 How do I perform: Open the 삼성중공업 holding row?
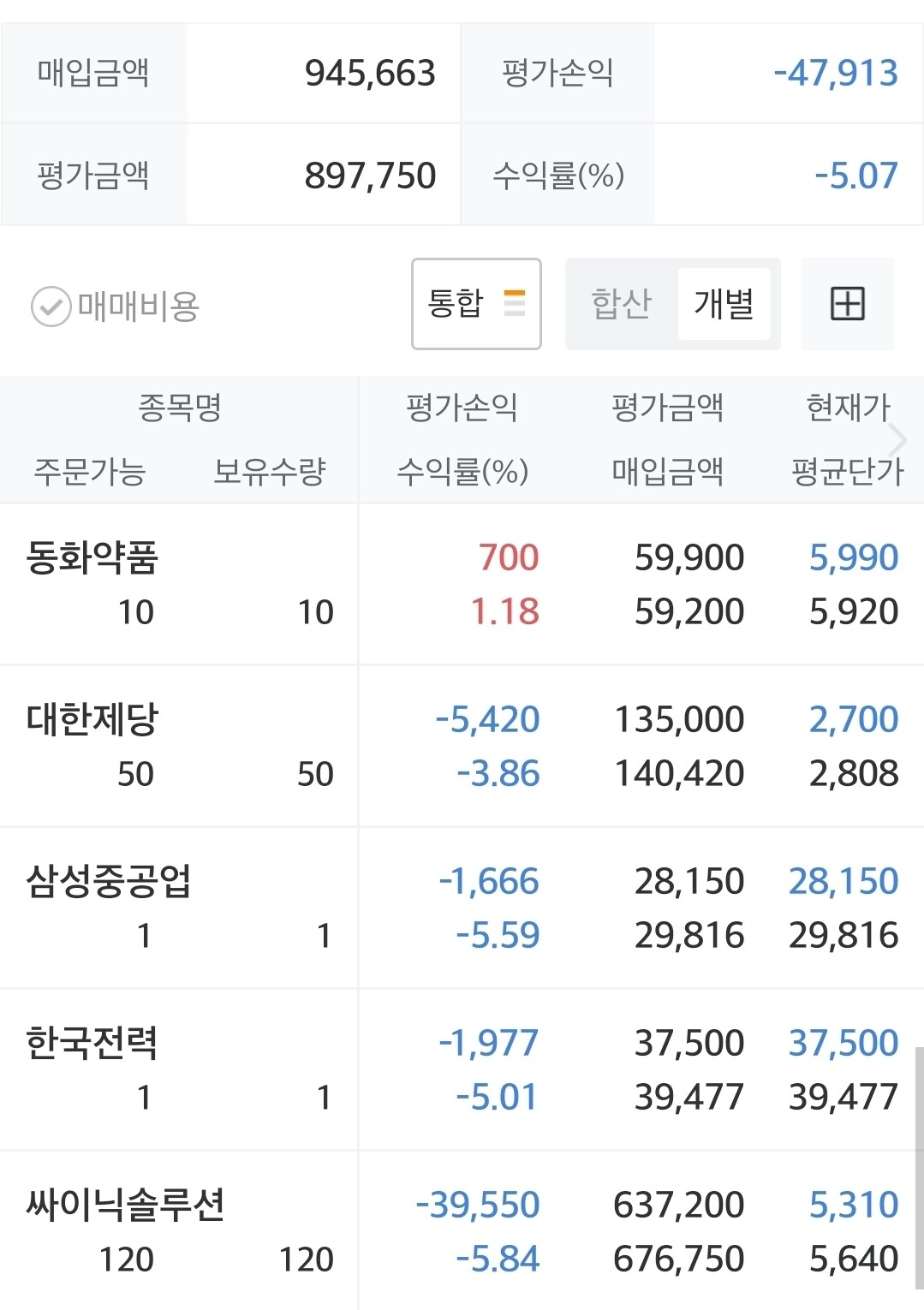pos(462,908)
